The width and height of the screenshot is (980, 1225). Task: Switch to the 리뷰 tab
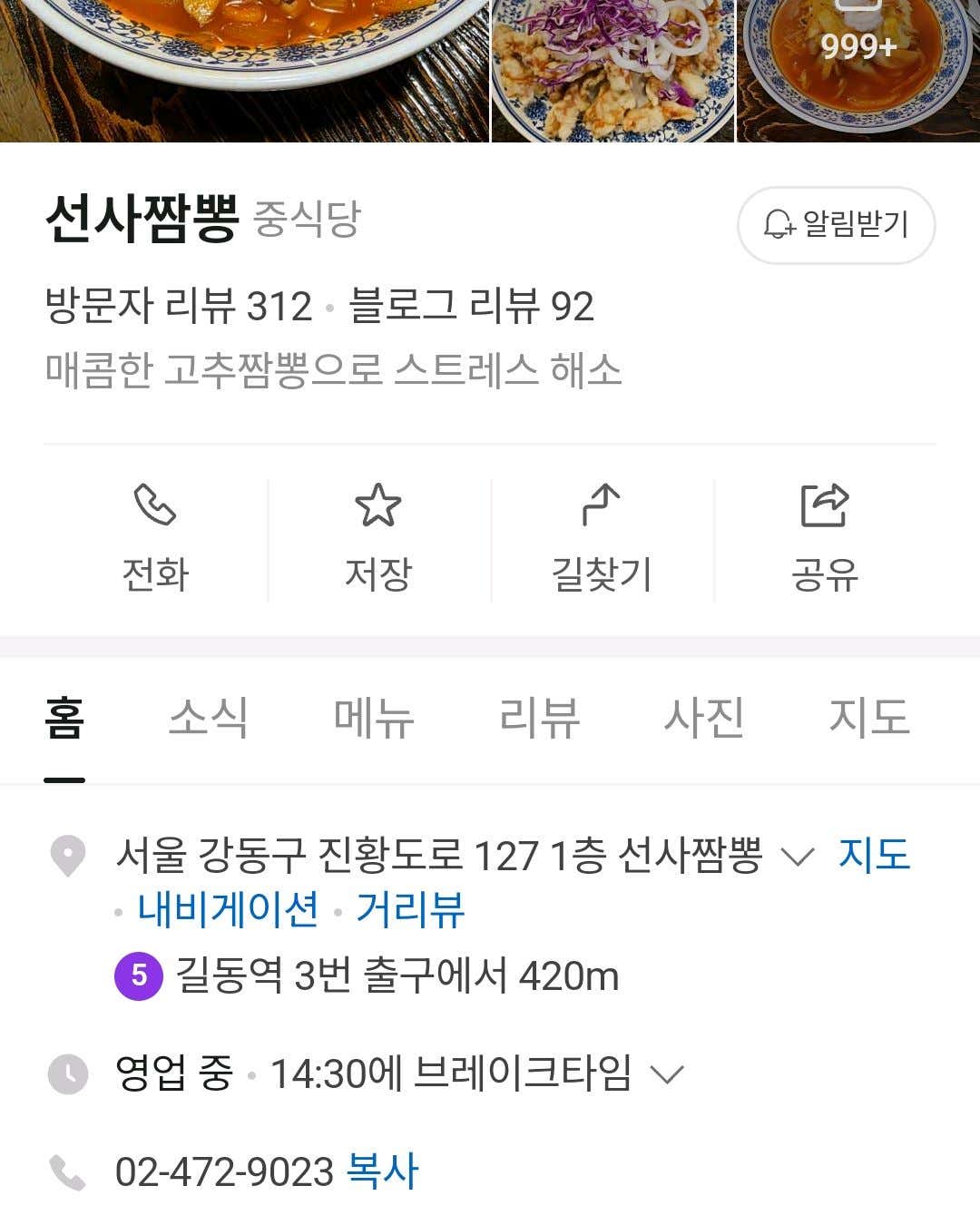point(539,717)
